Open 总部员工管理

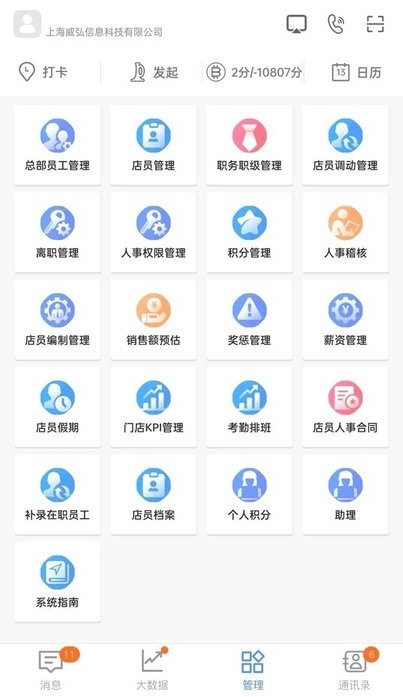tap(57, 145)
